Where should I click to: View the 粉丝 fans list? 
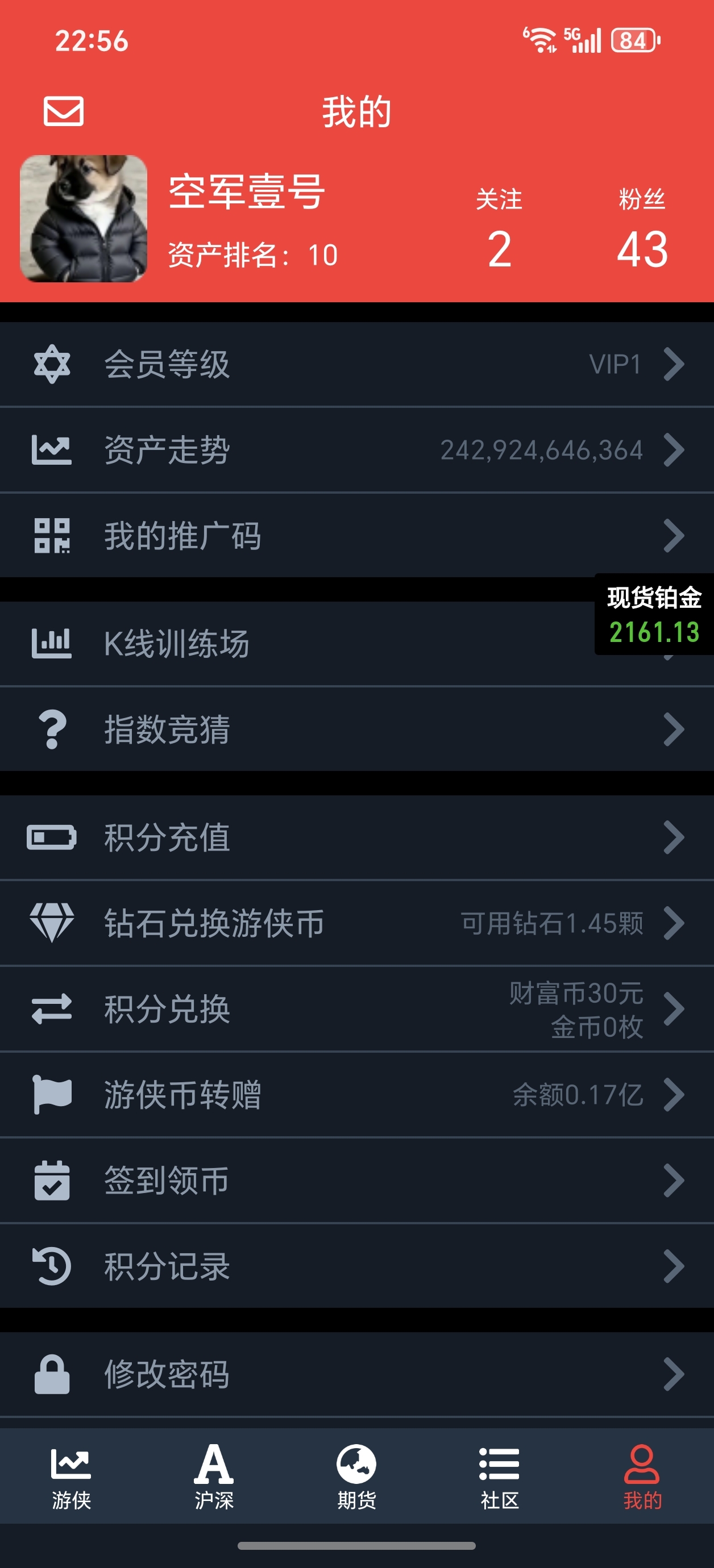click(641, 230)
